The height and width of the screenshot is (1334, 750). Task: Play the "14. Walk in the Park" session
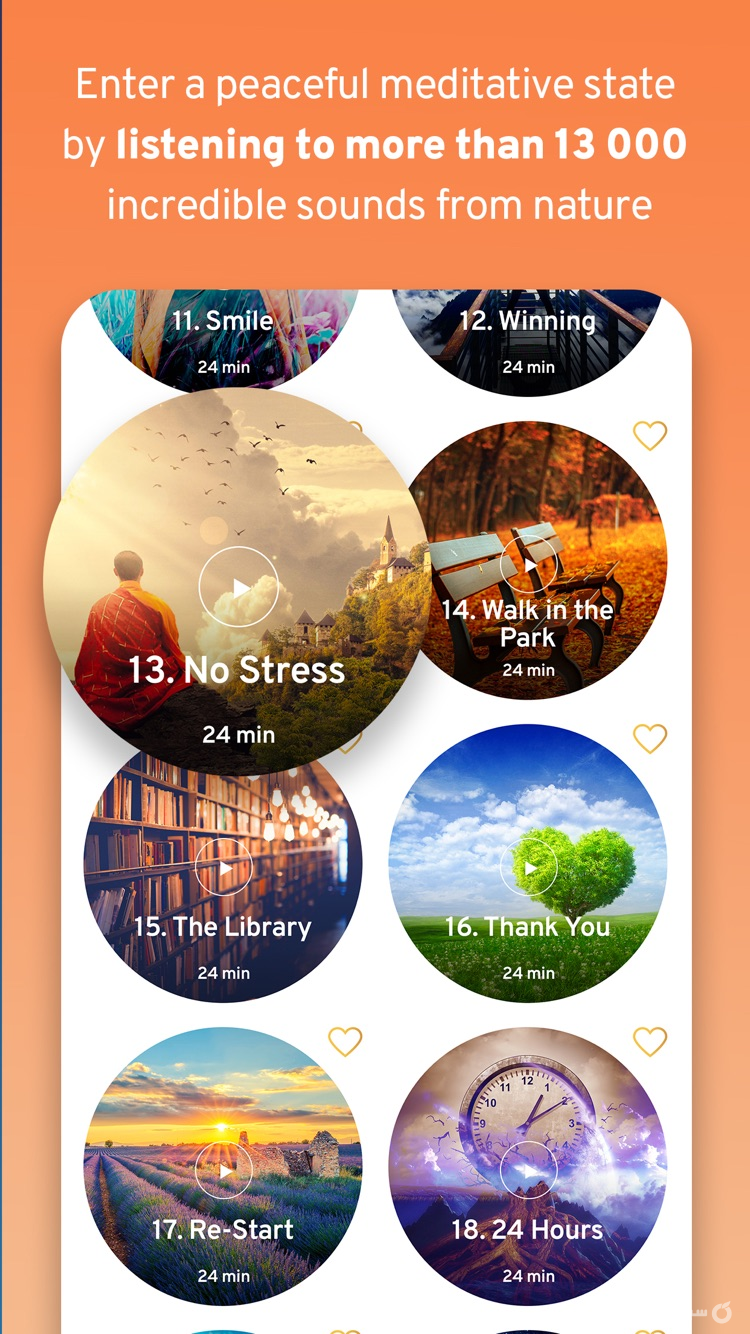(x=530, y=563)
